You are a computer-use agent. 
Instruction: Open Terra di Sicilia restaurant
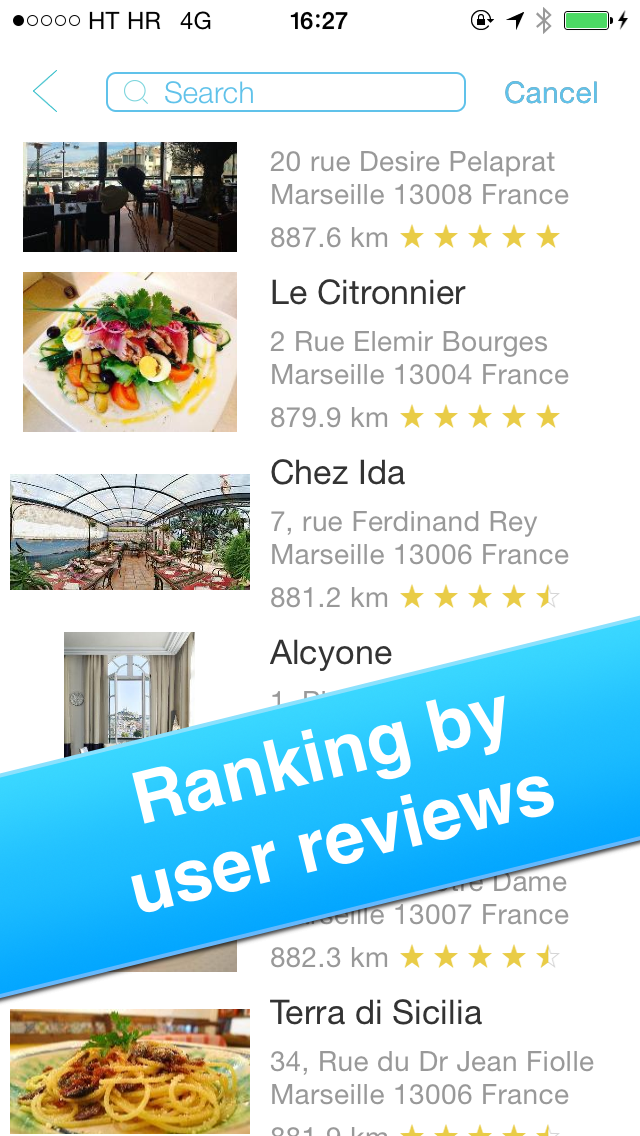pos(375,1013)
